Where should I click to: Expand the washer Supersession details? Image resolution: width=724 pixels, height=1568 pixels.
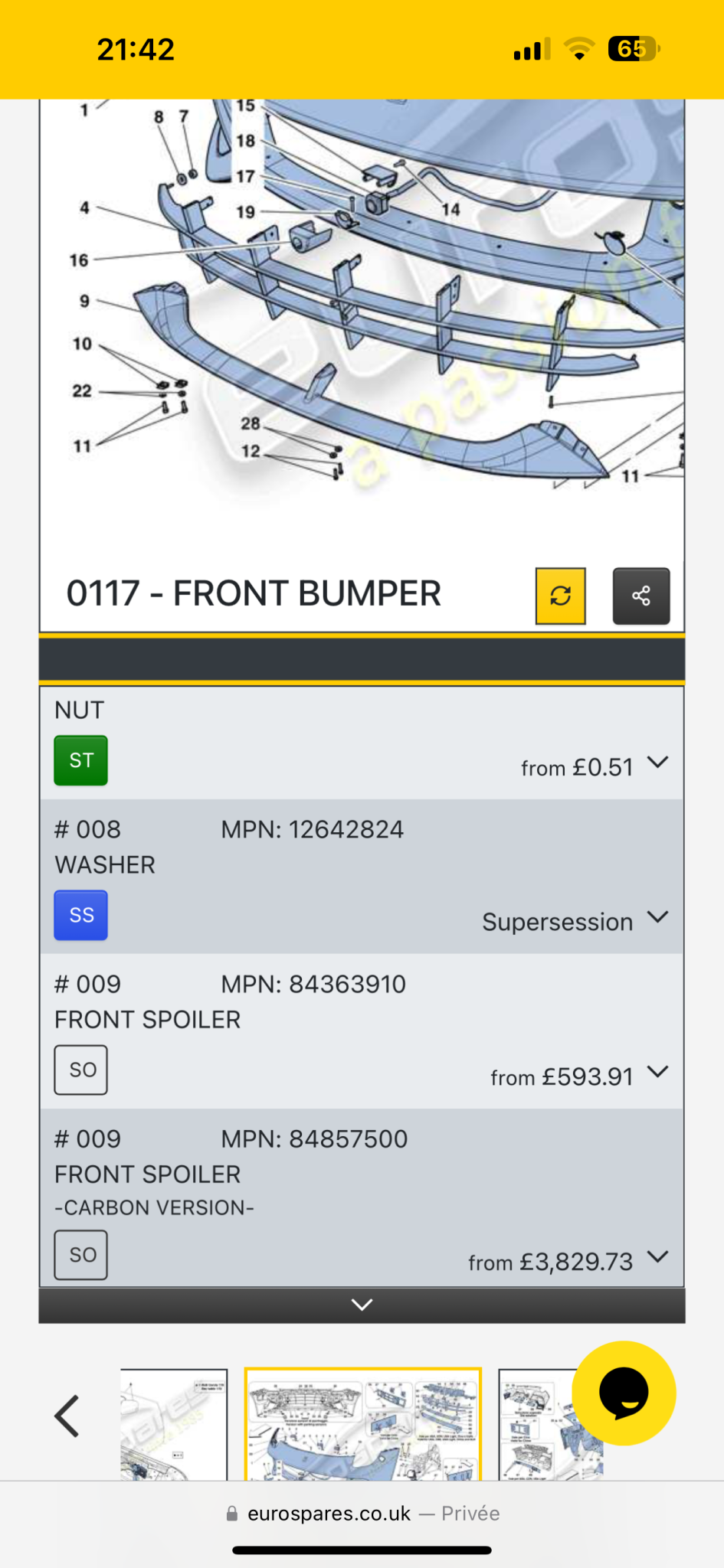[658, 917]
